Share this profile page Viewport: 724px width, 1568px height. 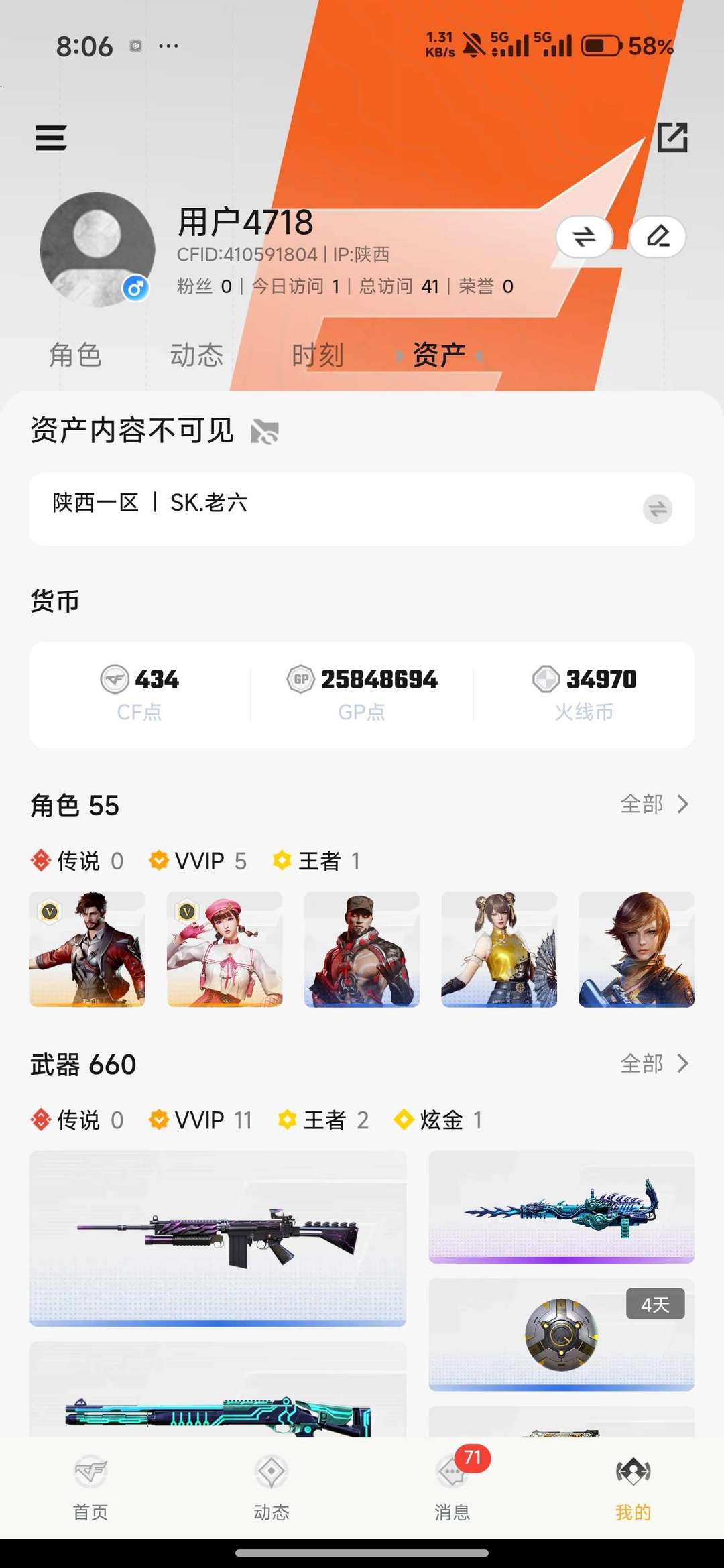[x=672, y=137]
